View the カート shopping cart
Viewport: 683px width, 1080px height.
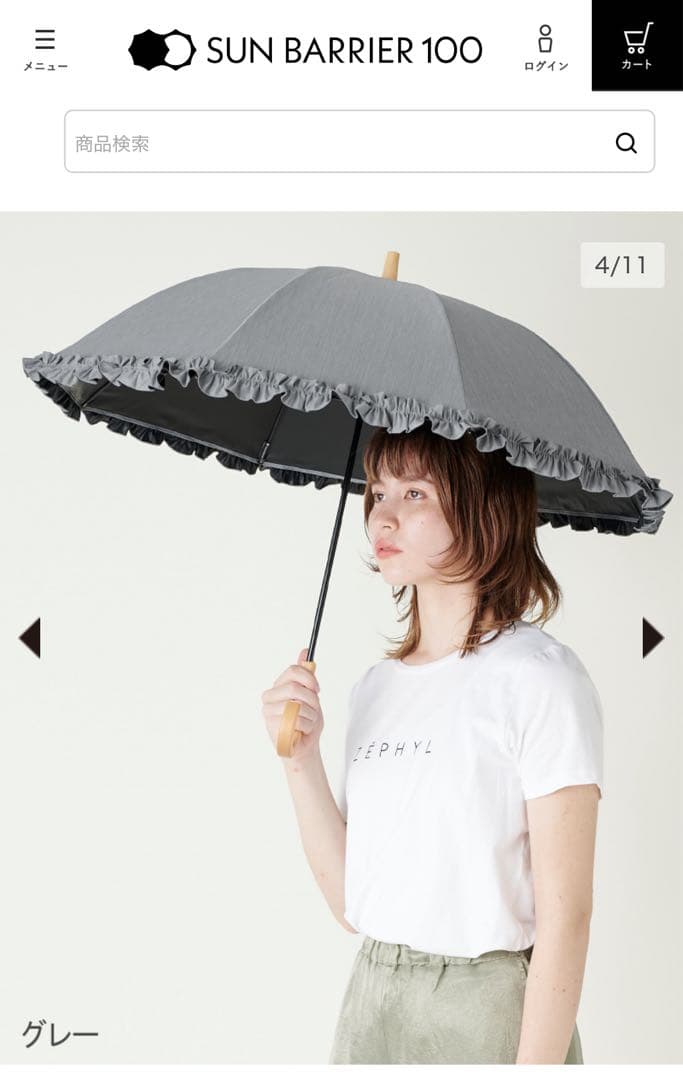637,46
